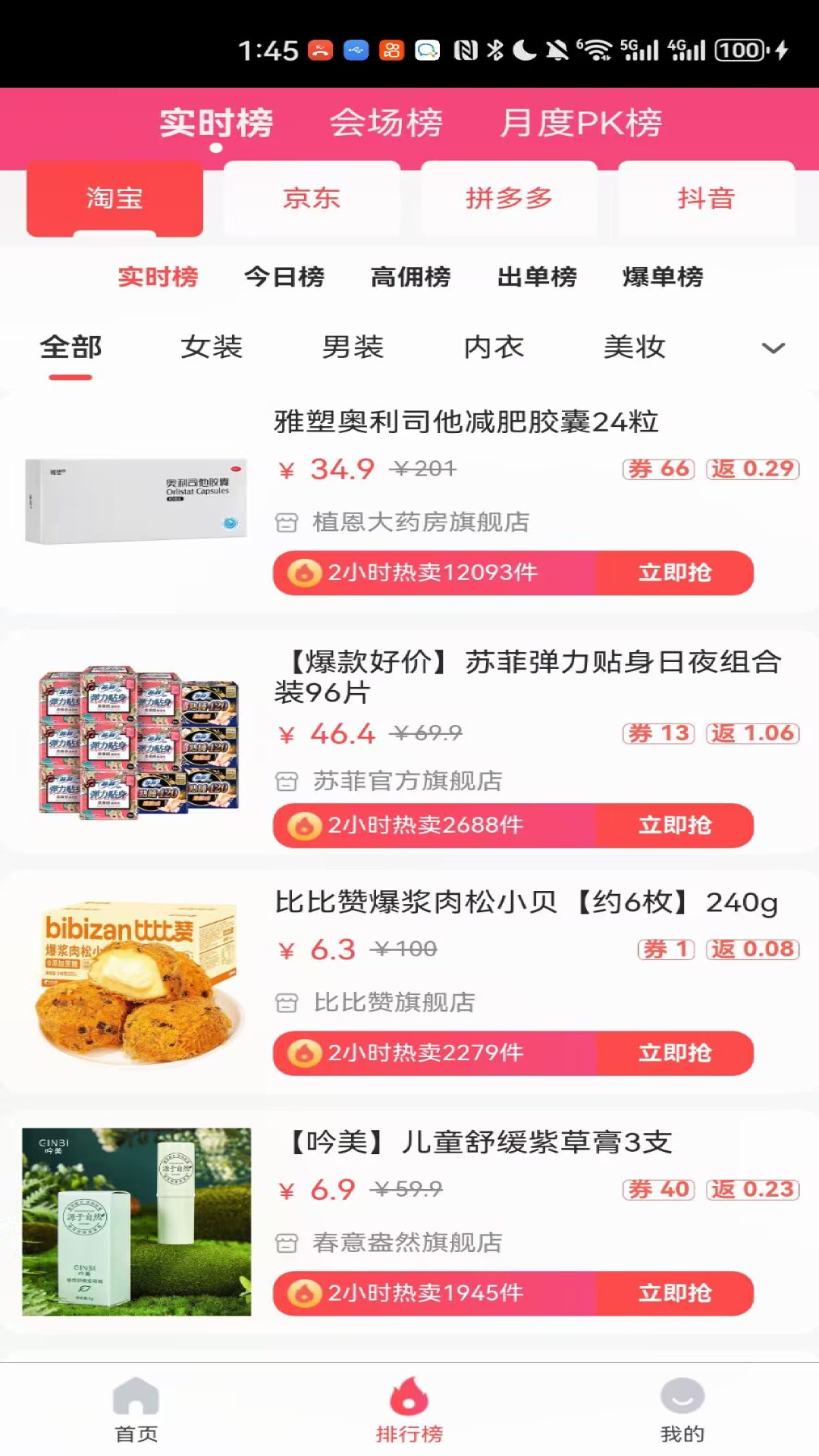Show the 高佣榜 ranking
819x1456 pixels.
(x=410, y=277)
